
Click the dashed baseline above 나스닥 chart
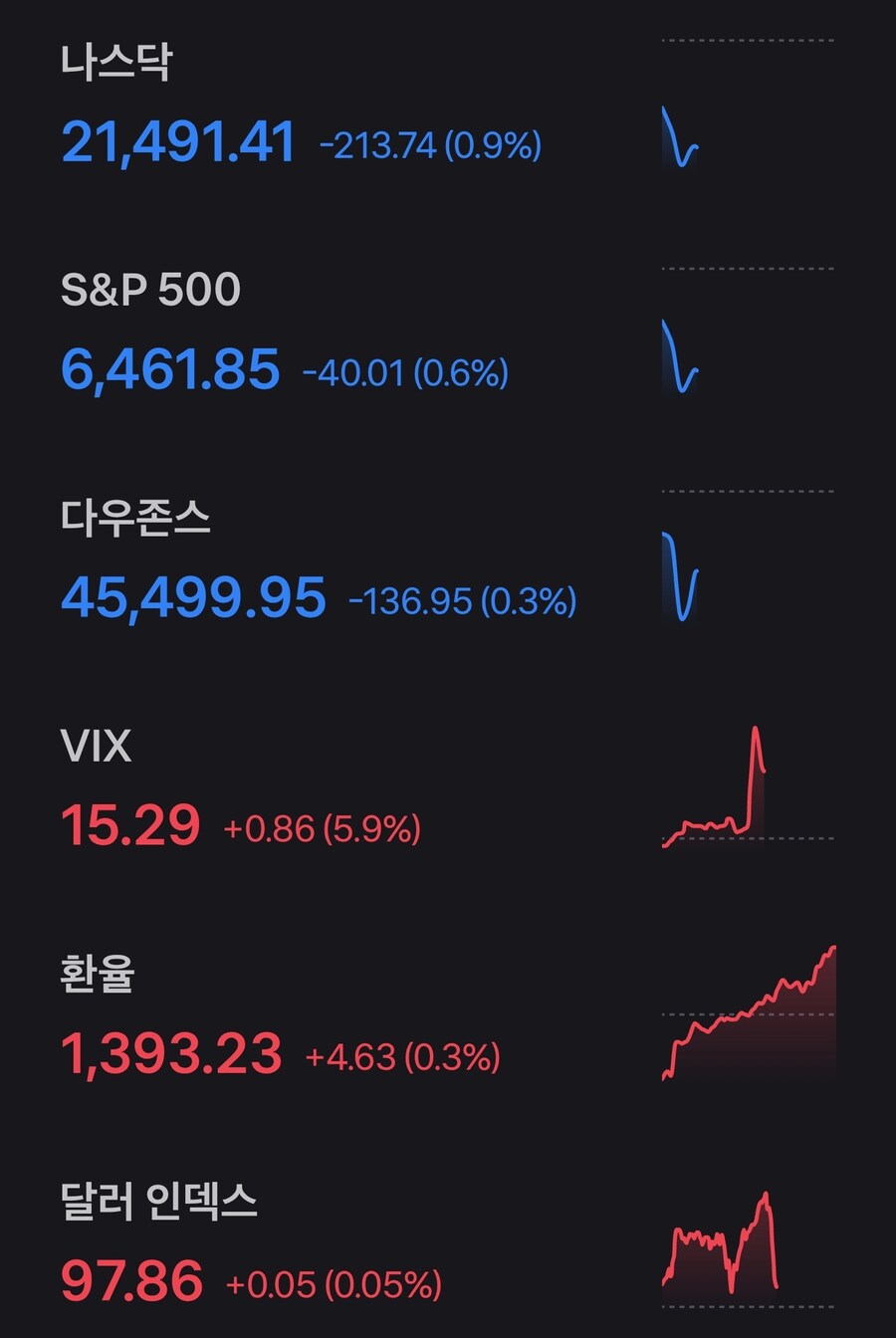(x=747, y=40)
